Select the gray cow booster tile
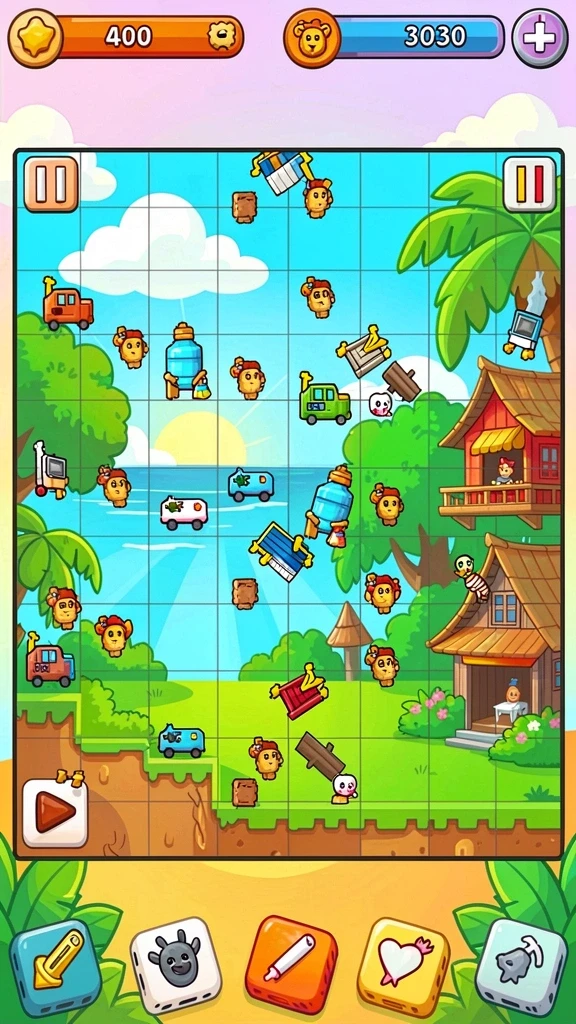576x1024 pixels. 176,965
